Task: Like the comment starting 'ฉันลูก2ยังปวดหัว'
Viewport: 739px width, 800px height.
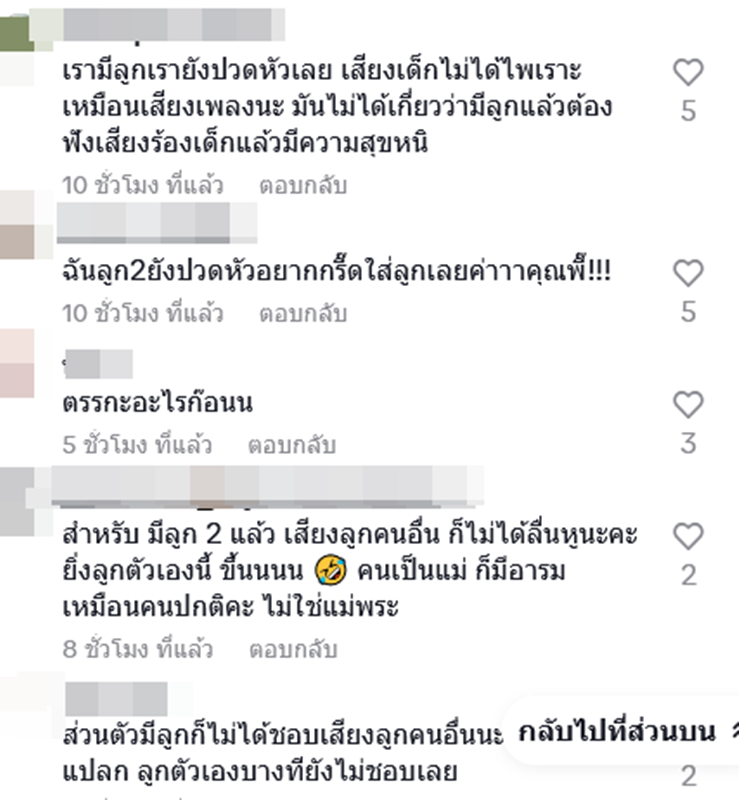Action: tap(686, 271)
